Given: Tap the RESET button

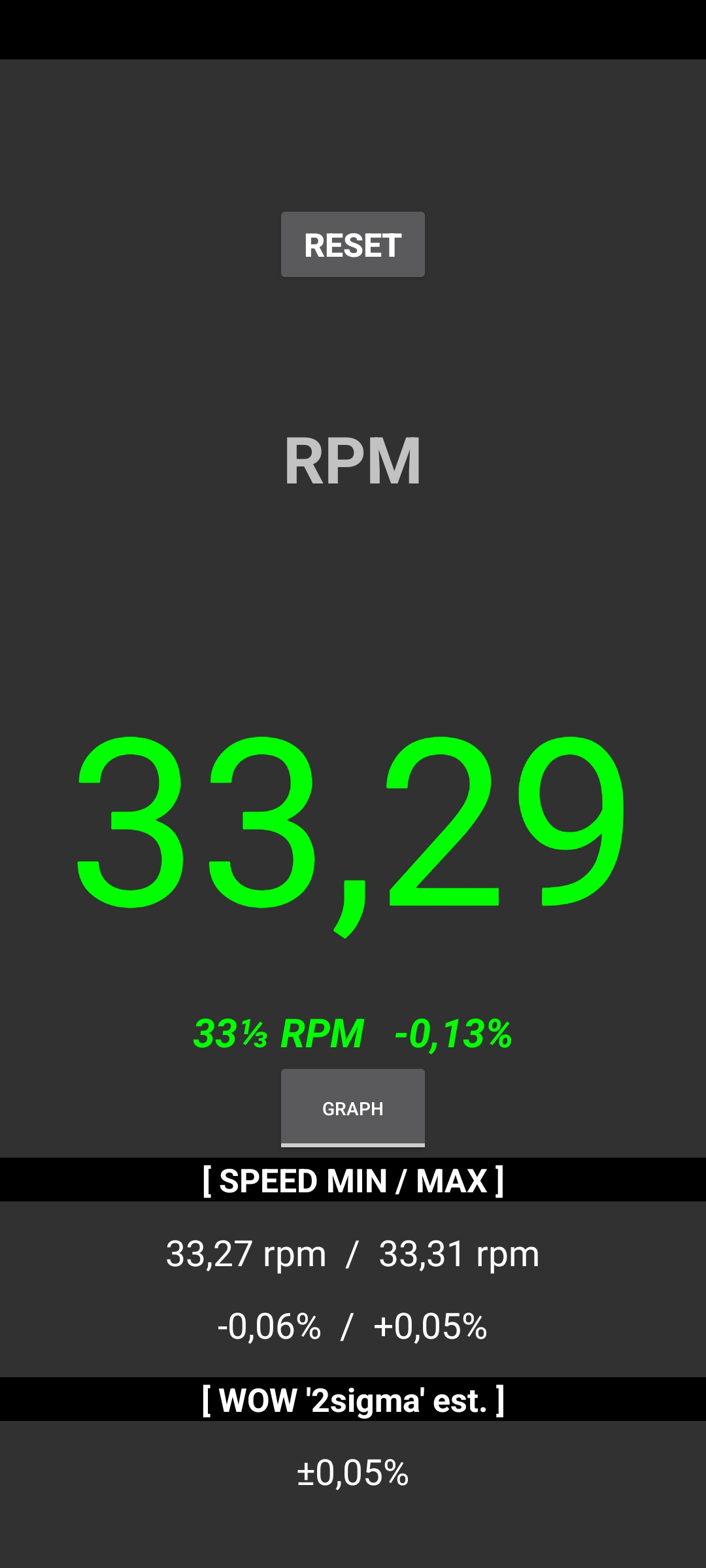Looking at the screenshot, I should coord(353,244).
